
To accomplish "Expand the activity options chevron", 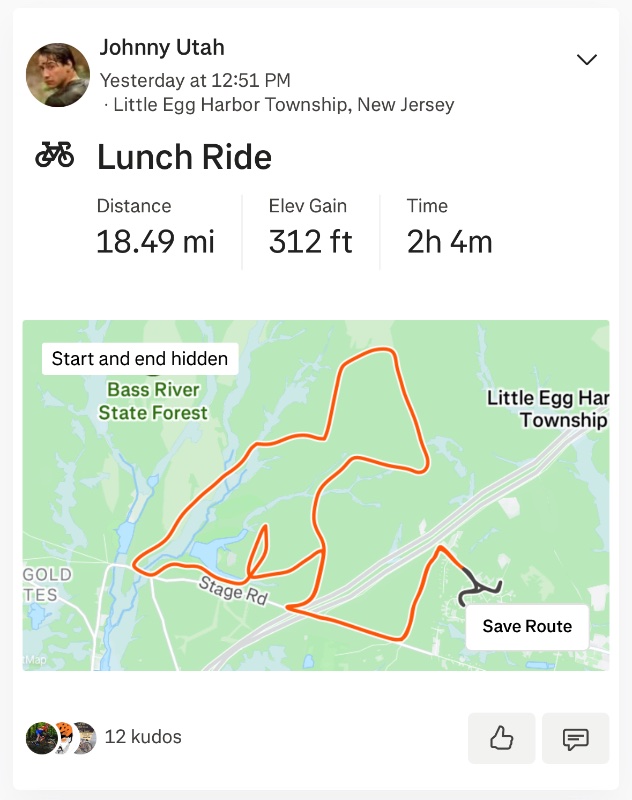I will coord(587,60).
